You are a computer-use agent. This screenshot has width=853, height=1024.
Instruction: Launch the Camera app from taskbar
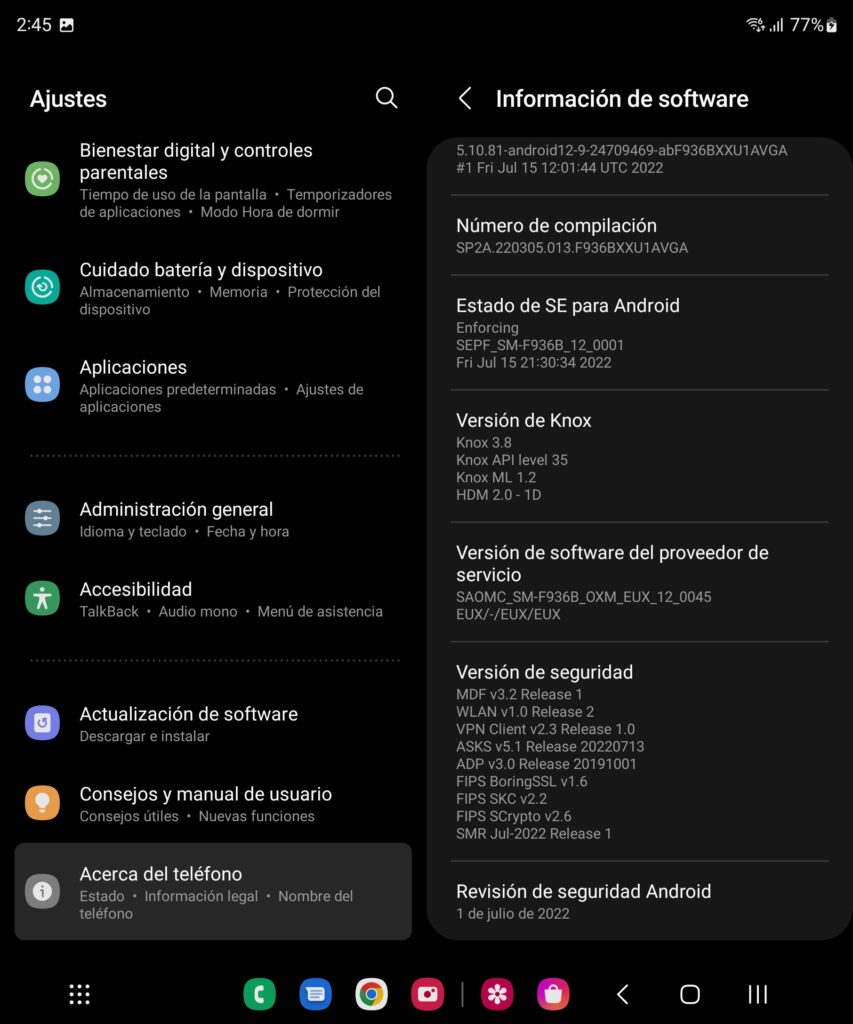coord(427,994)
